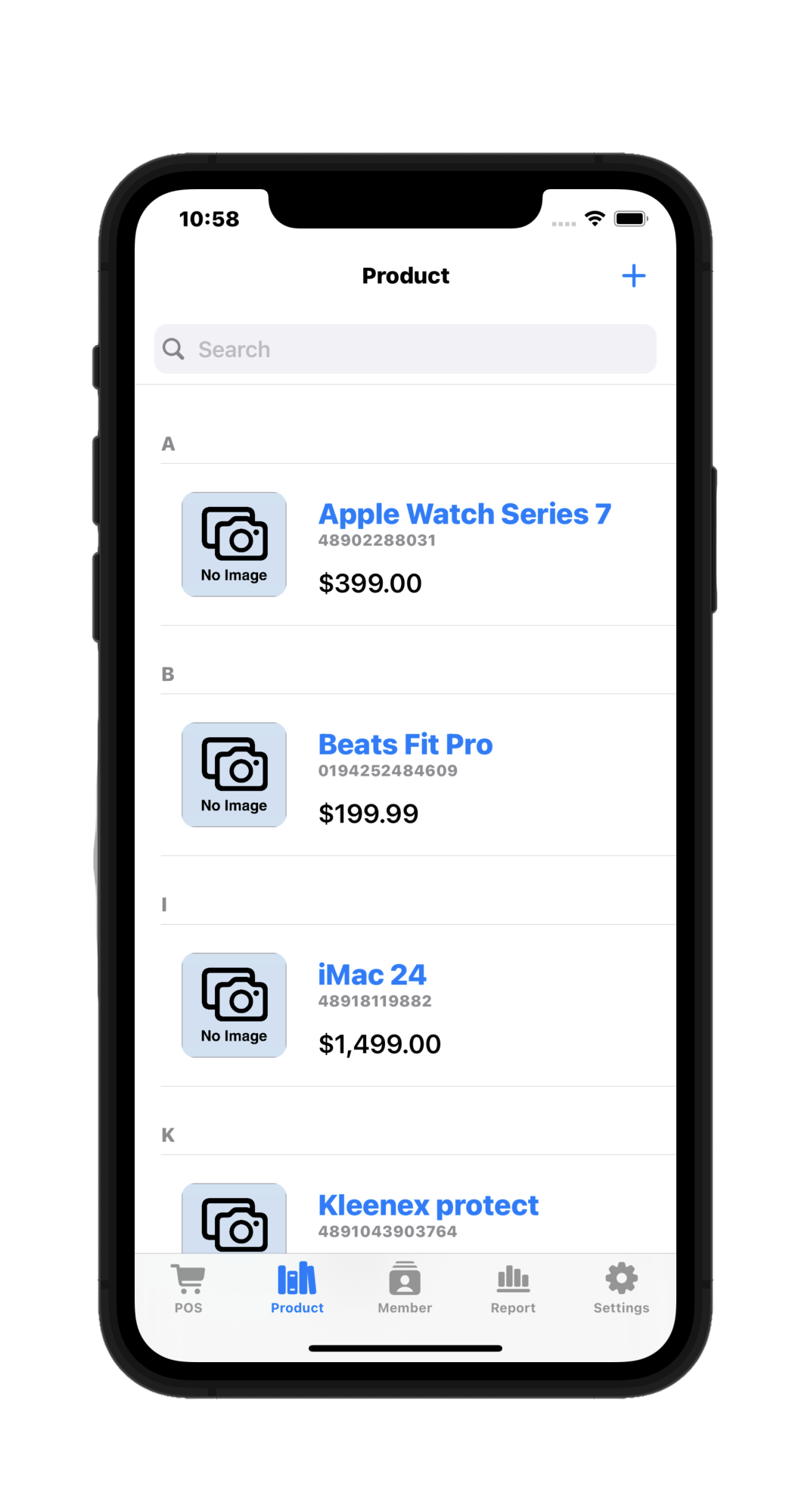
Task: Select the Product tab
Action: click(297, 1289)
